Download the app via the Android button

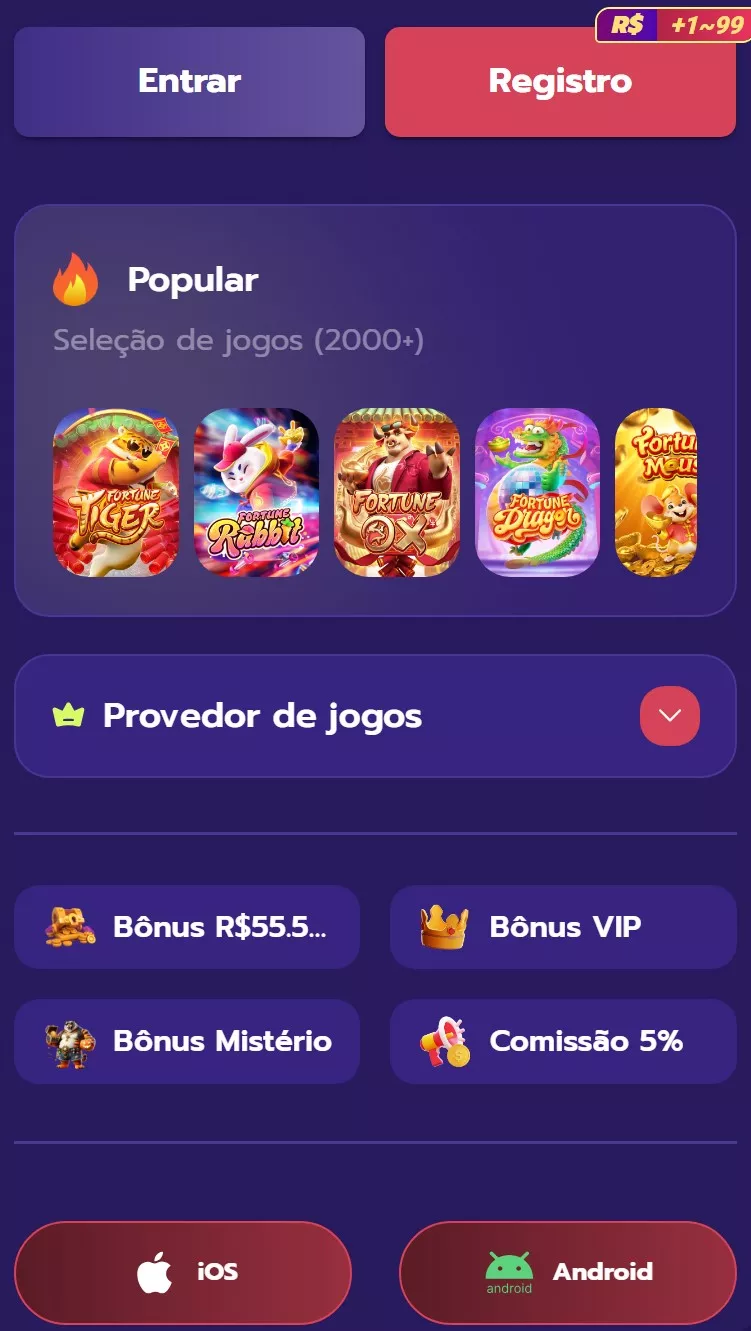click(567, 1271)
